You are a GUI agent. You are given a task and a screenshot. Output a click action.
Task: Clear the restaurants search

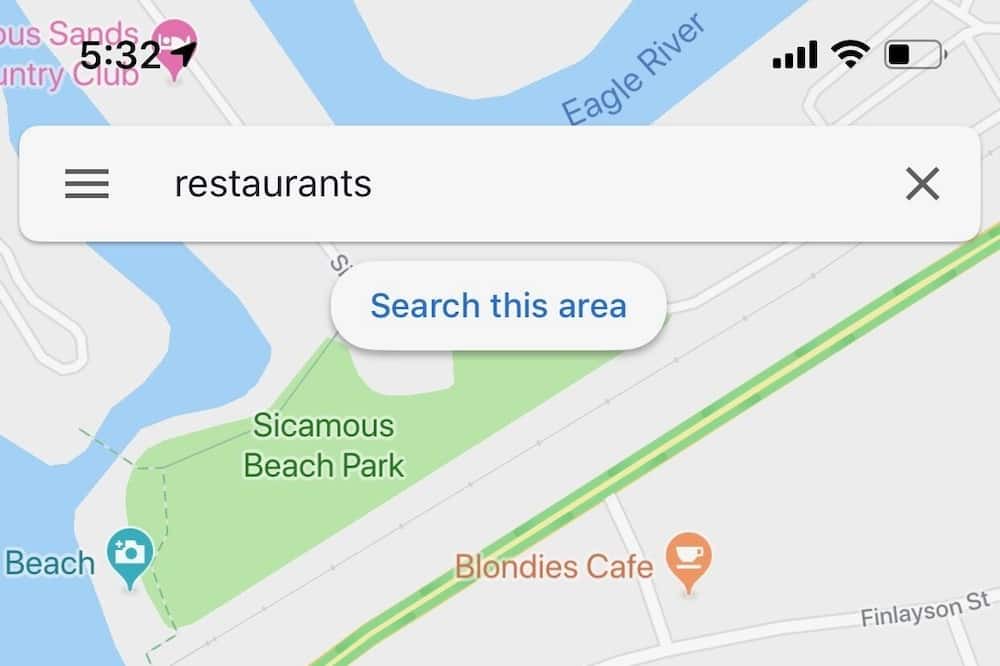[x=921, y=184]
